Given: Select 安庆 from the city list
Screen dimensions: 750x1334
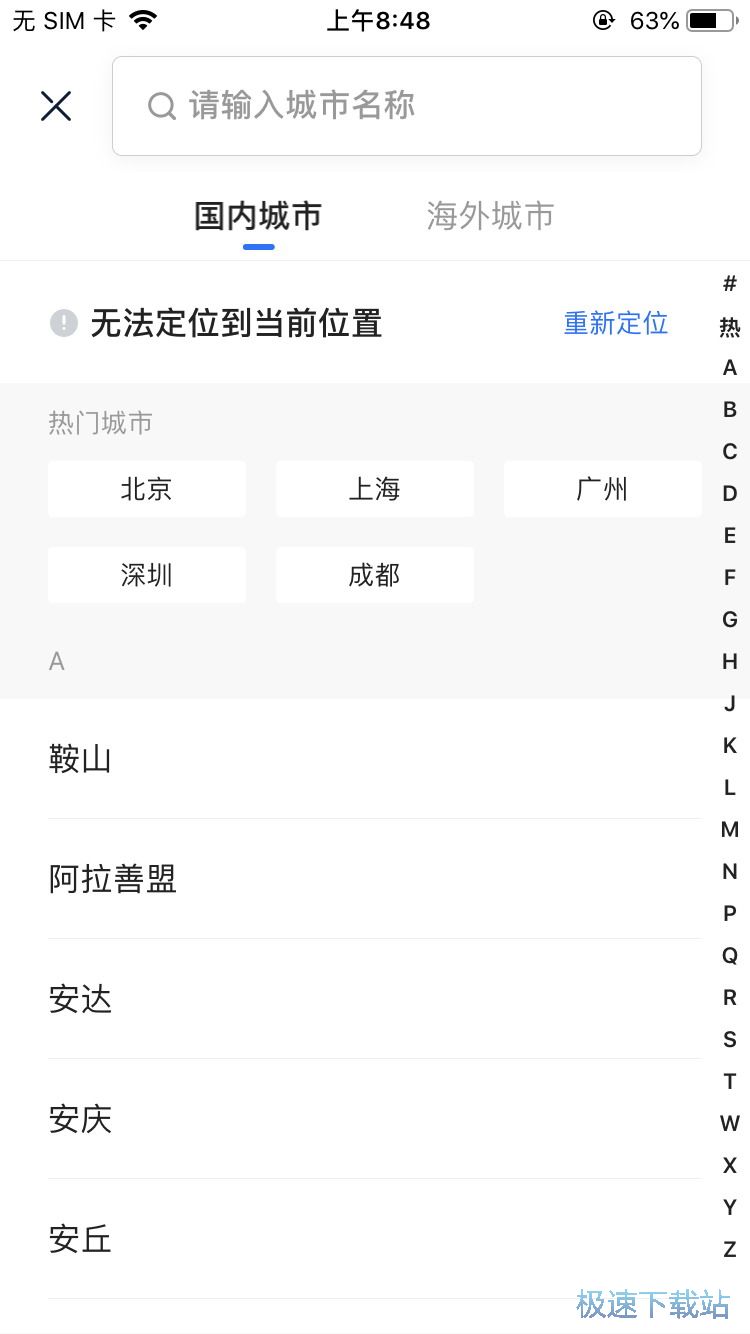Looking at the screenshot, I should pos(375,1119).
